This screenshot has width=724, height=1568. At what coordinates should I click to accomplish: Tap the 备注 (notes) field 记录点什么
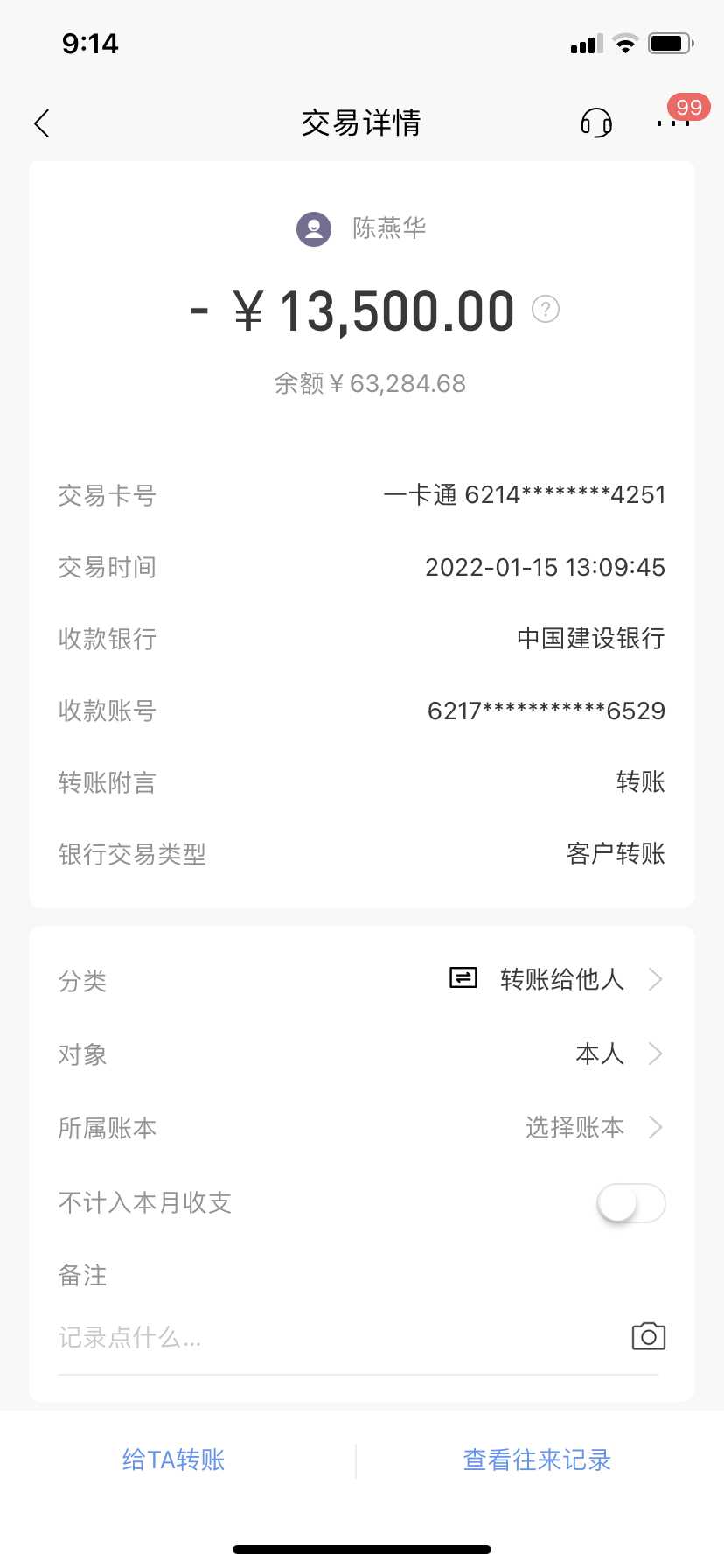click(x=332, y=1337)
